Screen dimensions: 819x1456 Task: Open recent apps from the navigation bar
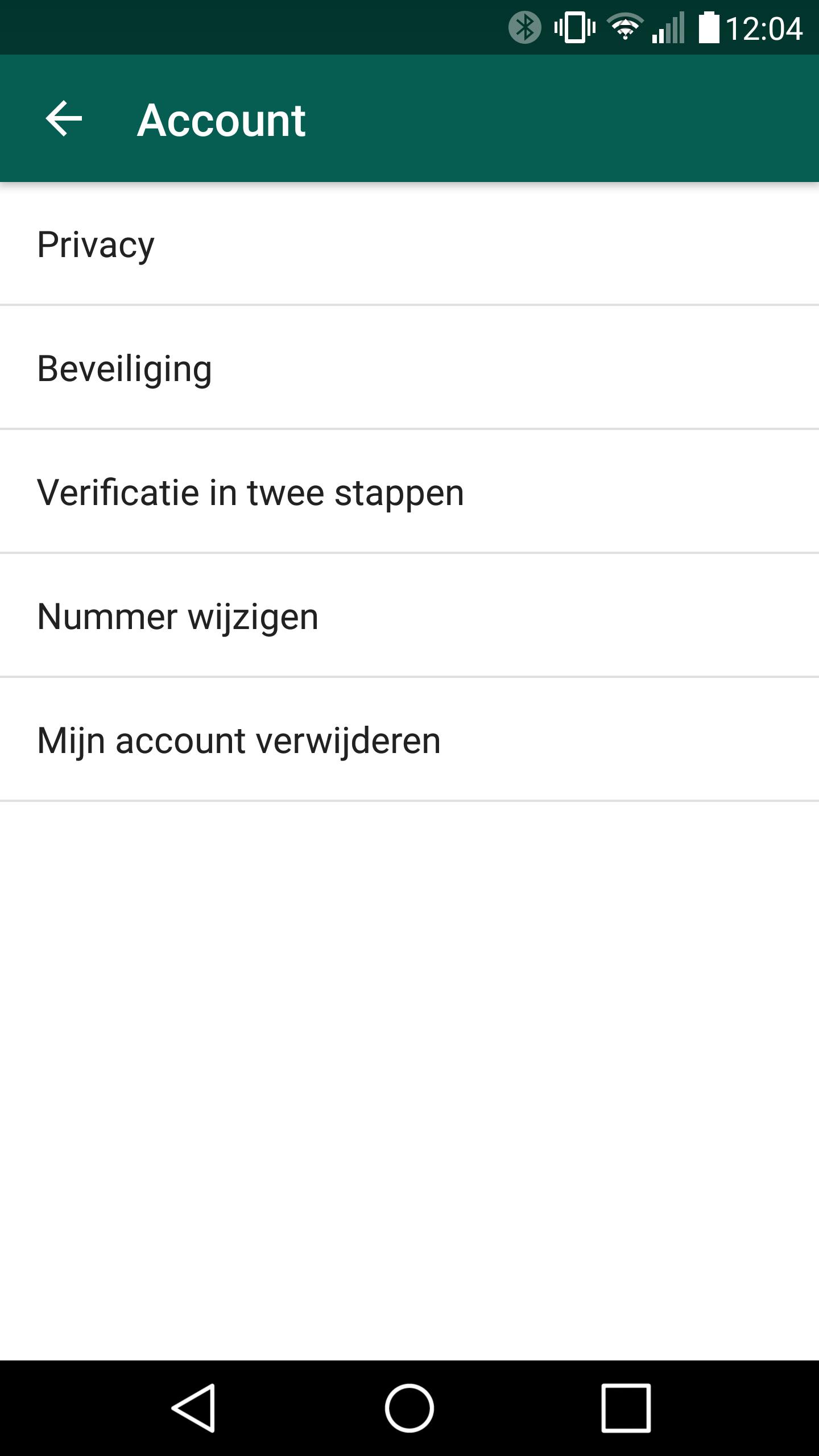[x=626, y=1407]
